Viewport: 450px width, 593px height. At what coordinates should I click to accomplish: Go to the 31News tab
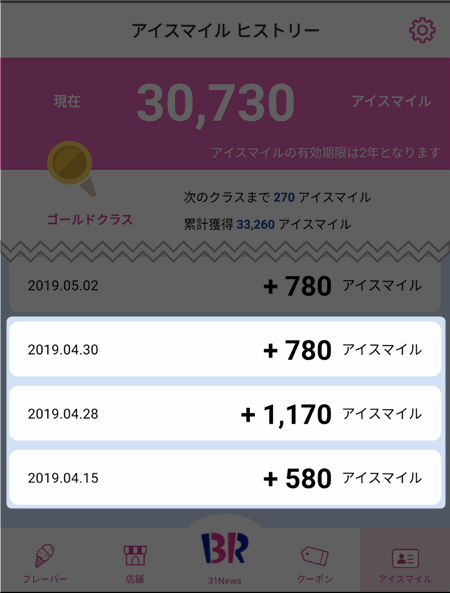225,558
